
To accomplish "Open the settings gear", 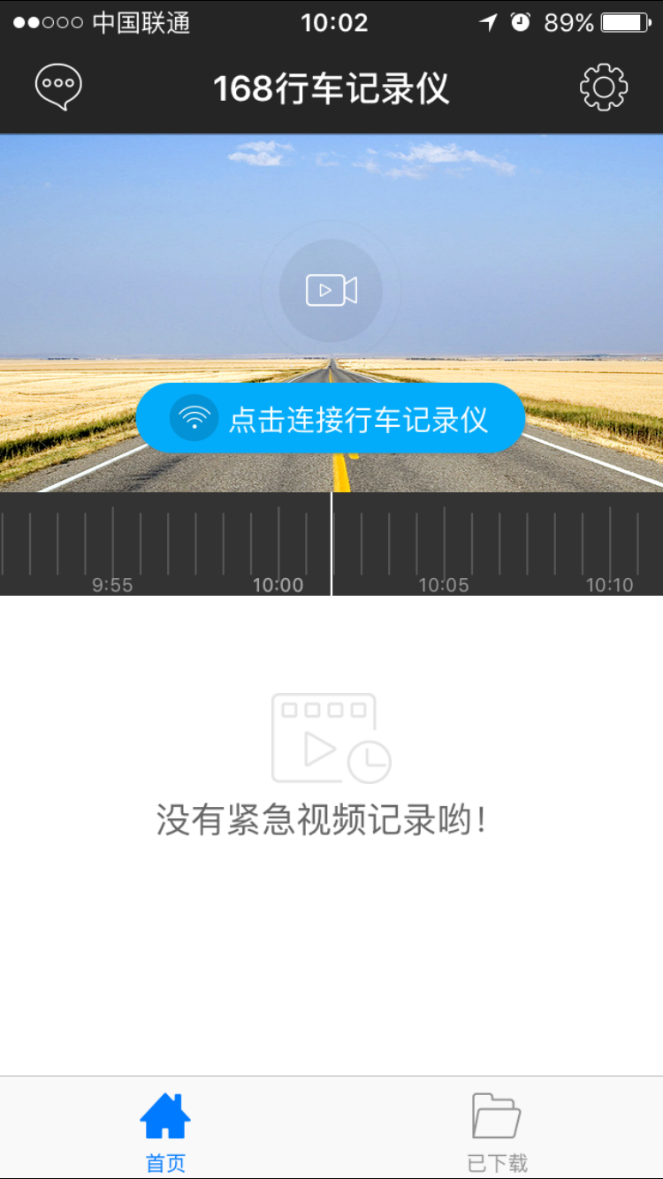I will [604, 88].
